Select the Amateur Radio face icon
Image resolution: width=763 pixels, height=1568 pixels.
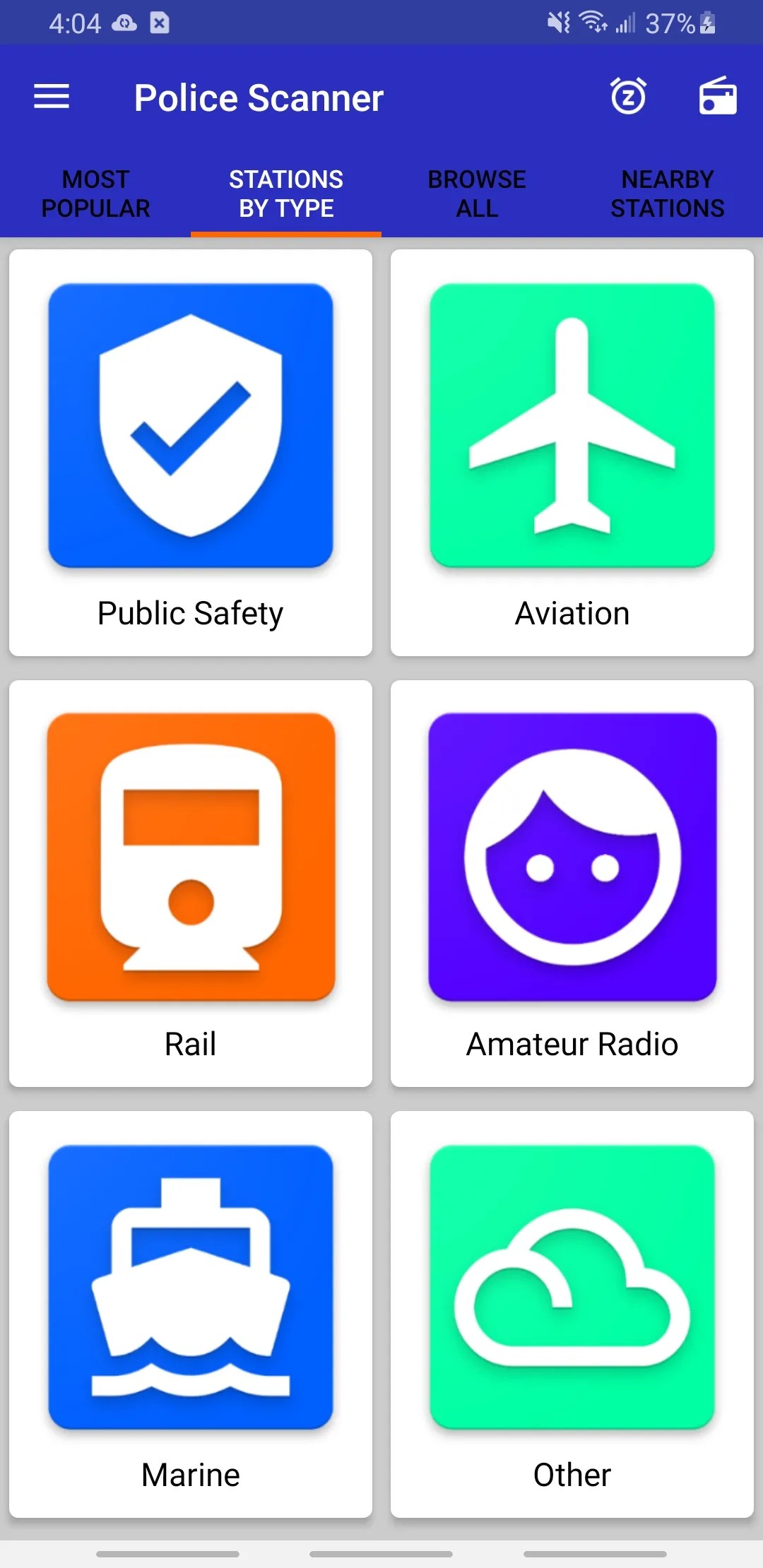[x=571, y=857]
